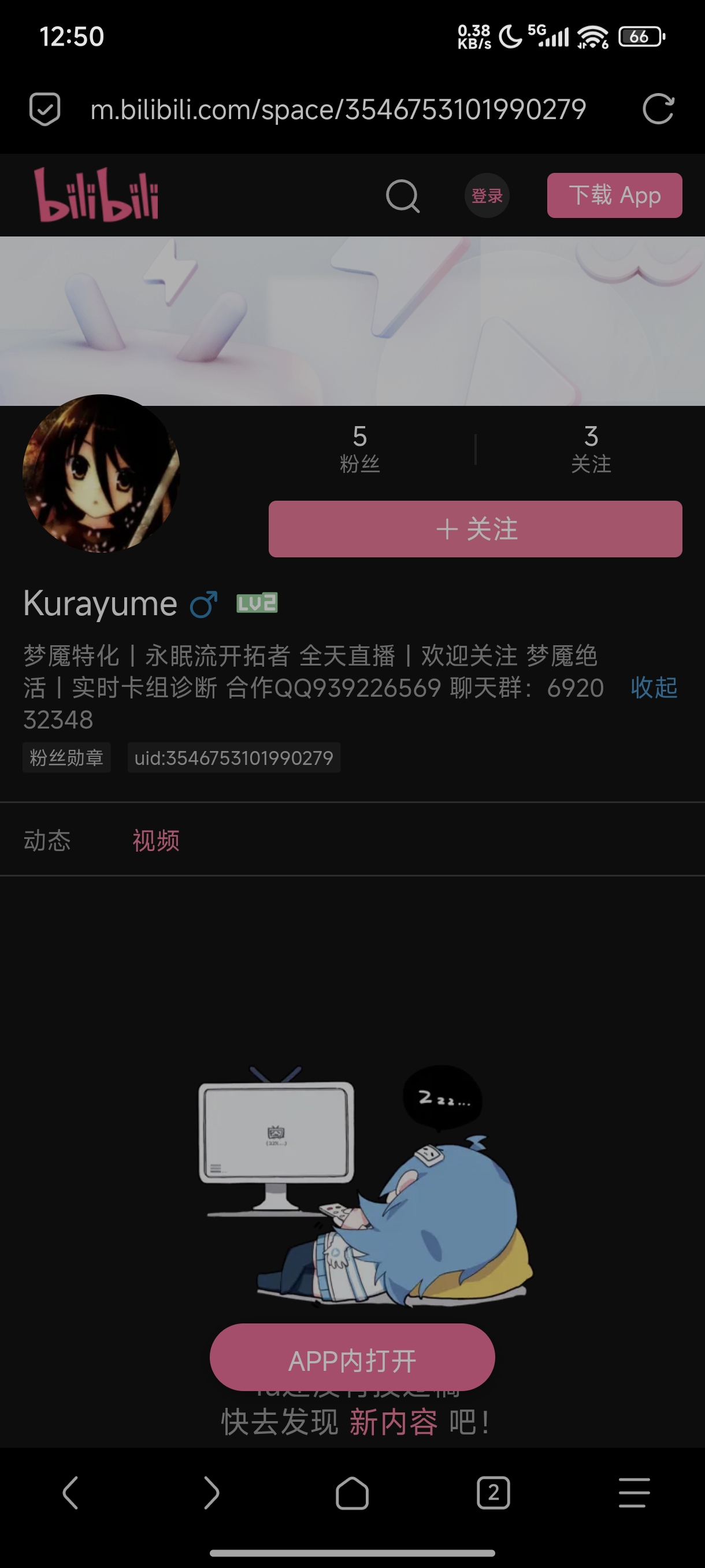The width and height of the screenshot is (705, 1568).
Task: Select the 视频 tab
Action: (155, 840)
